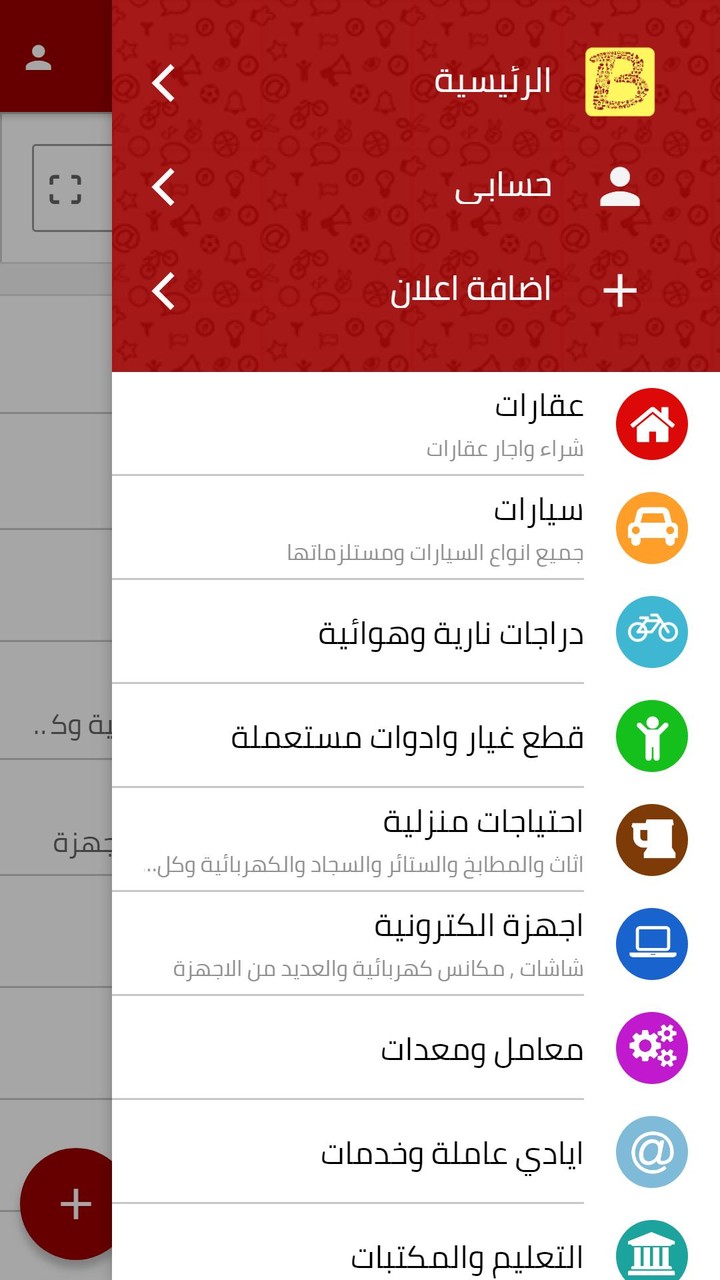Select the person icon beside حسابى
The height and width of the screenshot is (1280, 720).
[x=618, y=186]
